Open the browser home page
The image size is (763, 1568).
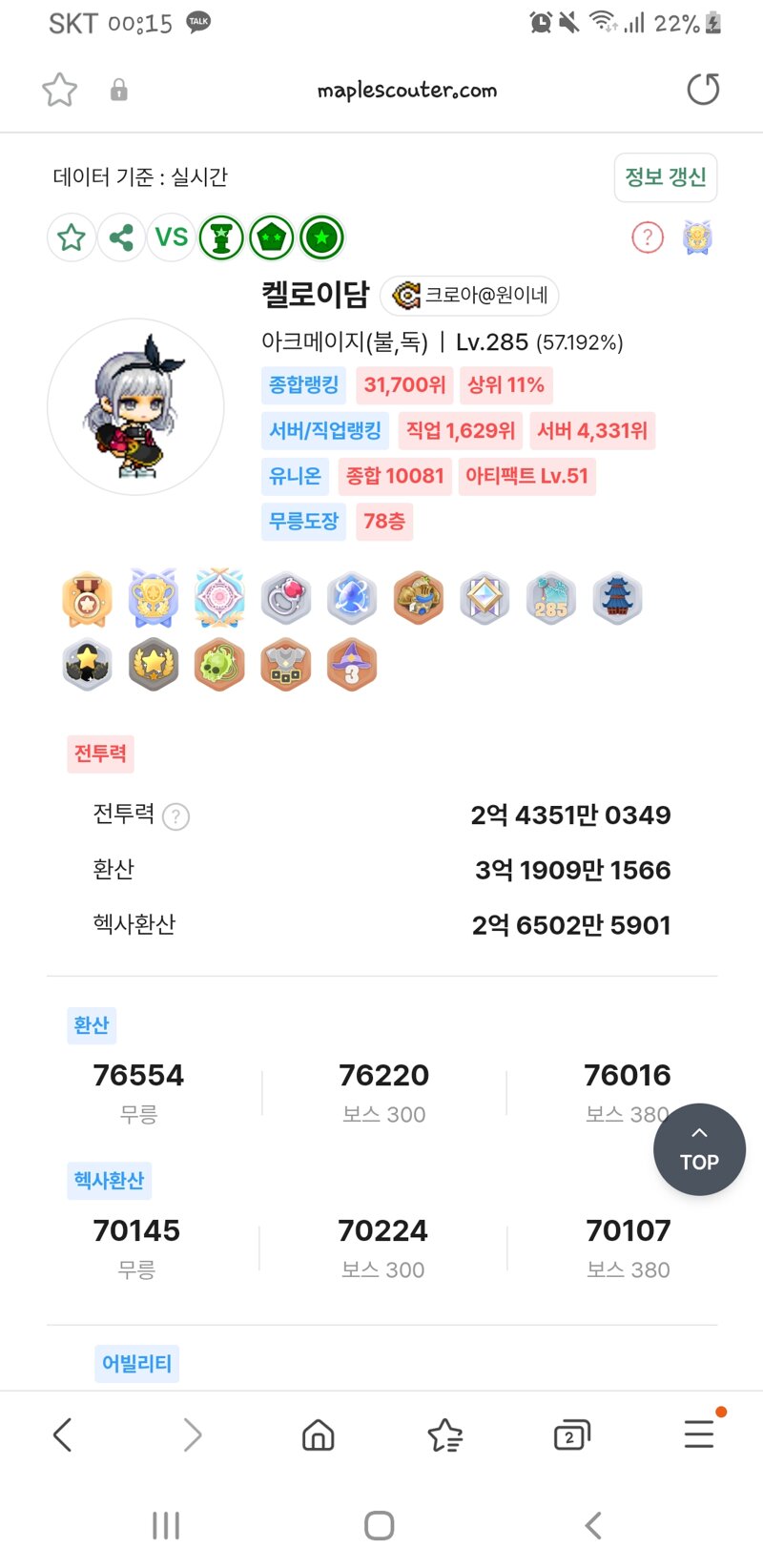click(318, 1434)
